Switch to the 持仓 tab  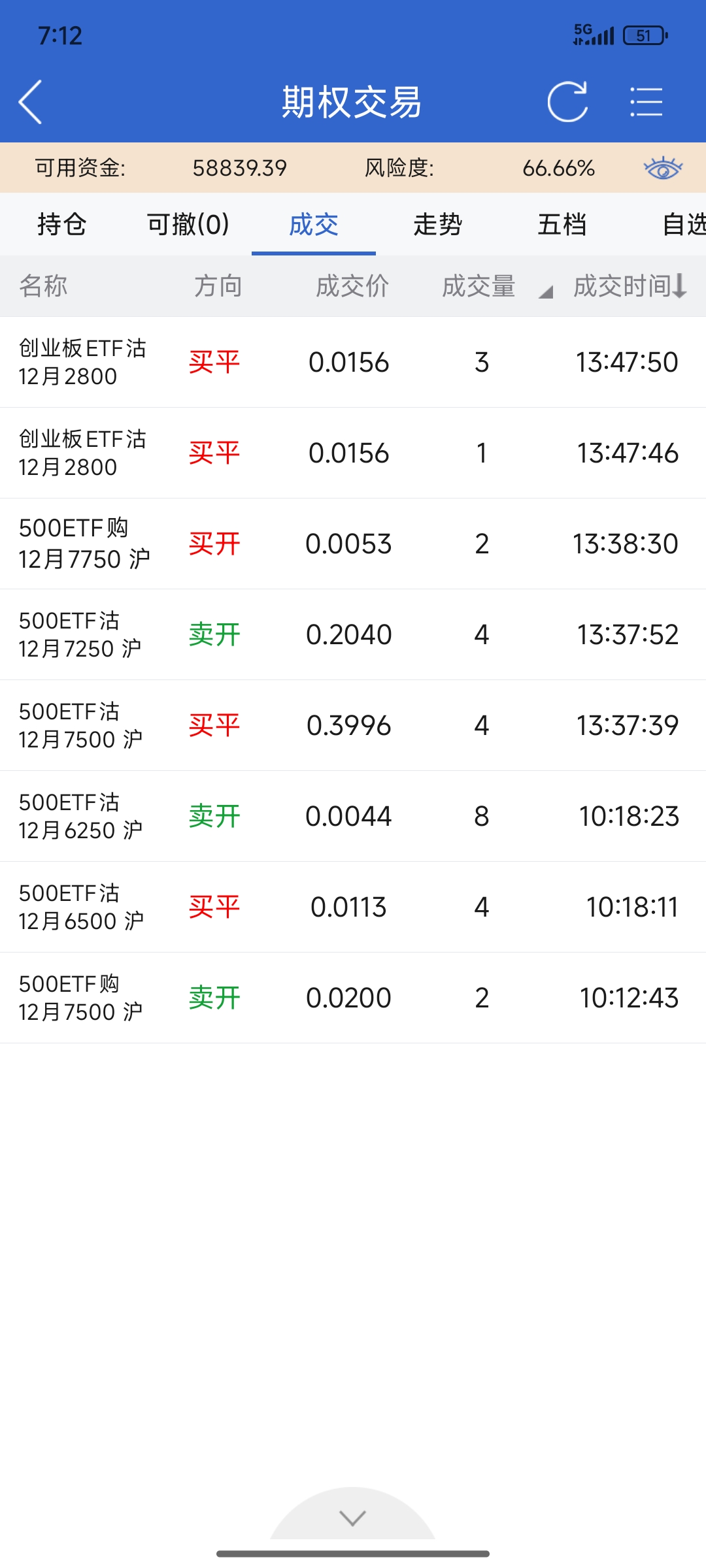62,224
